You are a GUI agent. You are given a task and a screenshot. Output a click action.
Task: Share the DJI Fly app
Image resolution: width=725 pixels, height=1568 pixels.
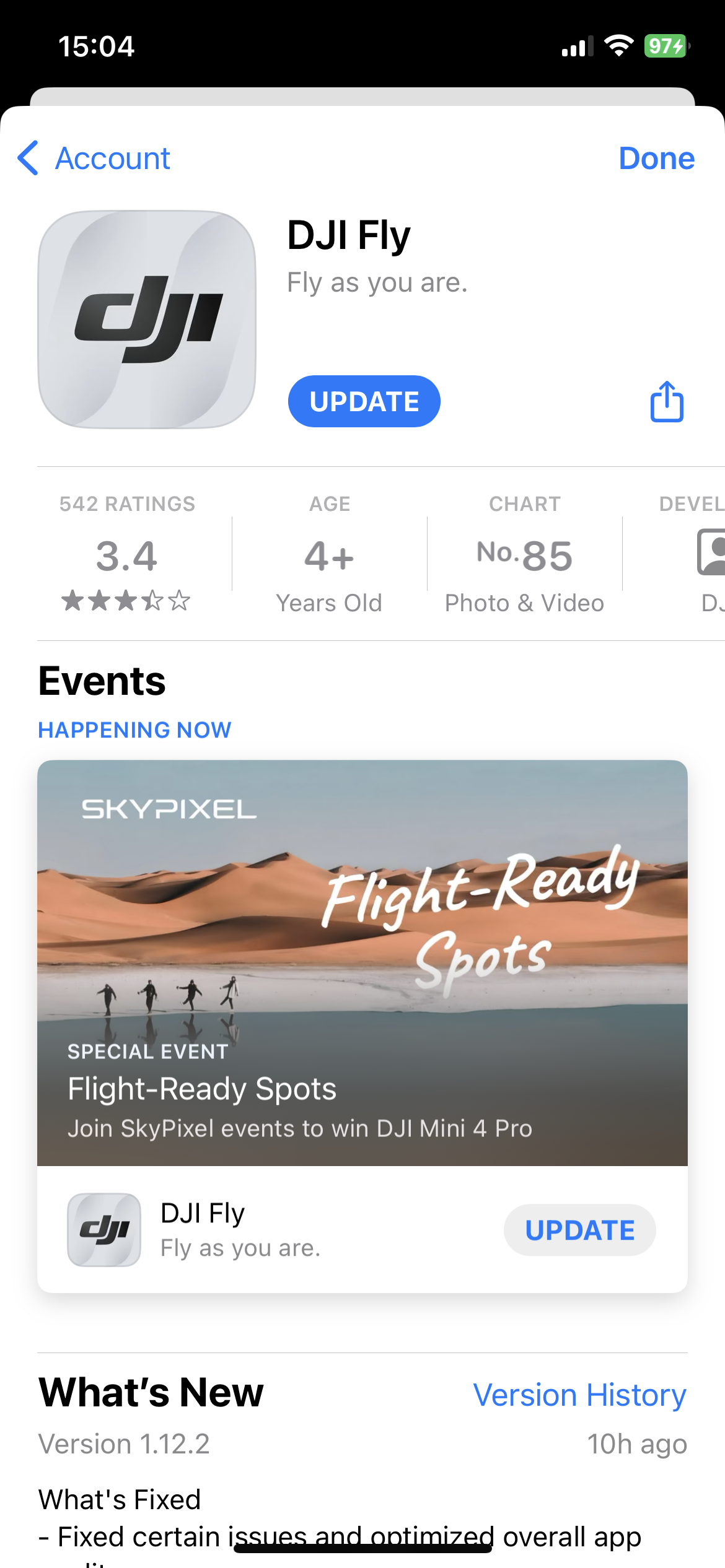(667, 401)
